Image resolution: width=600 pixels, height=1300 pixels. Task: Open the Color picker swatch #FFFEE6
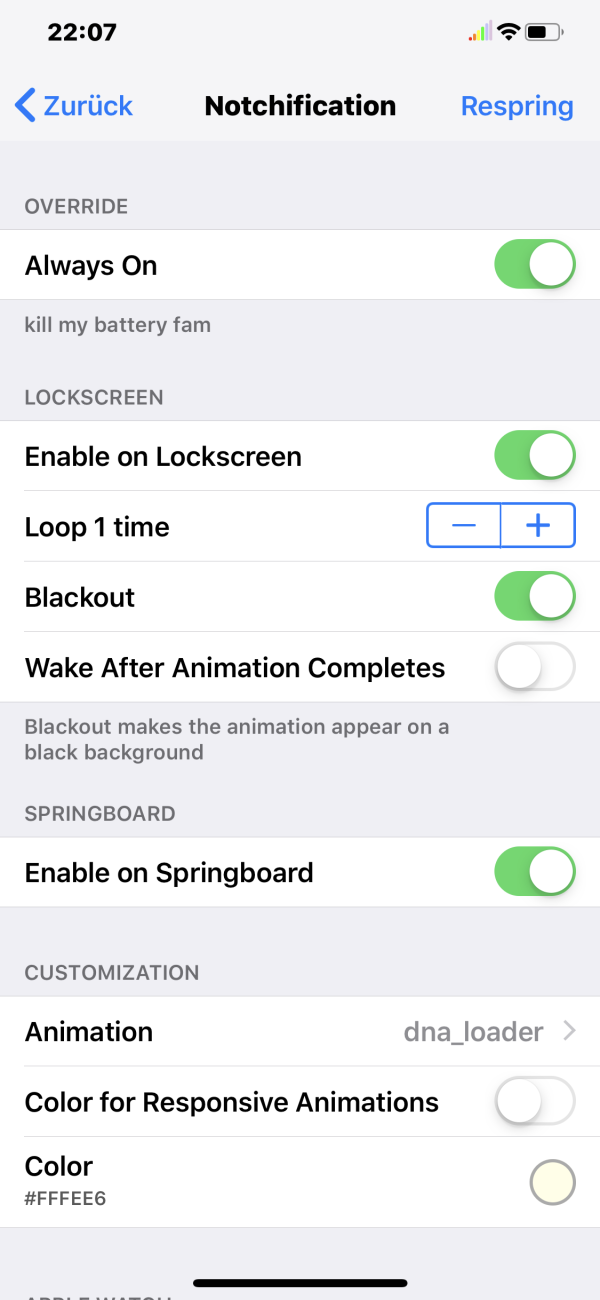click(552, 1182)
